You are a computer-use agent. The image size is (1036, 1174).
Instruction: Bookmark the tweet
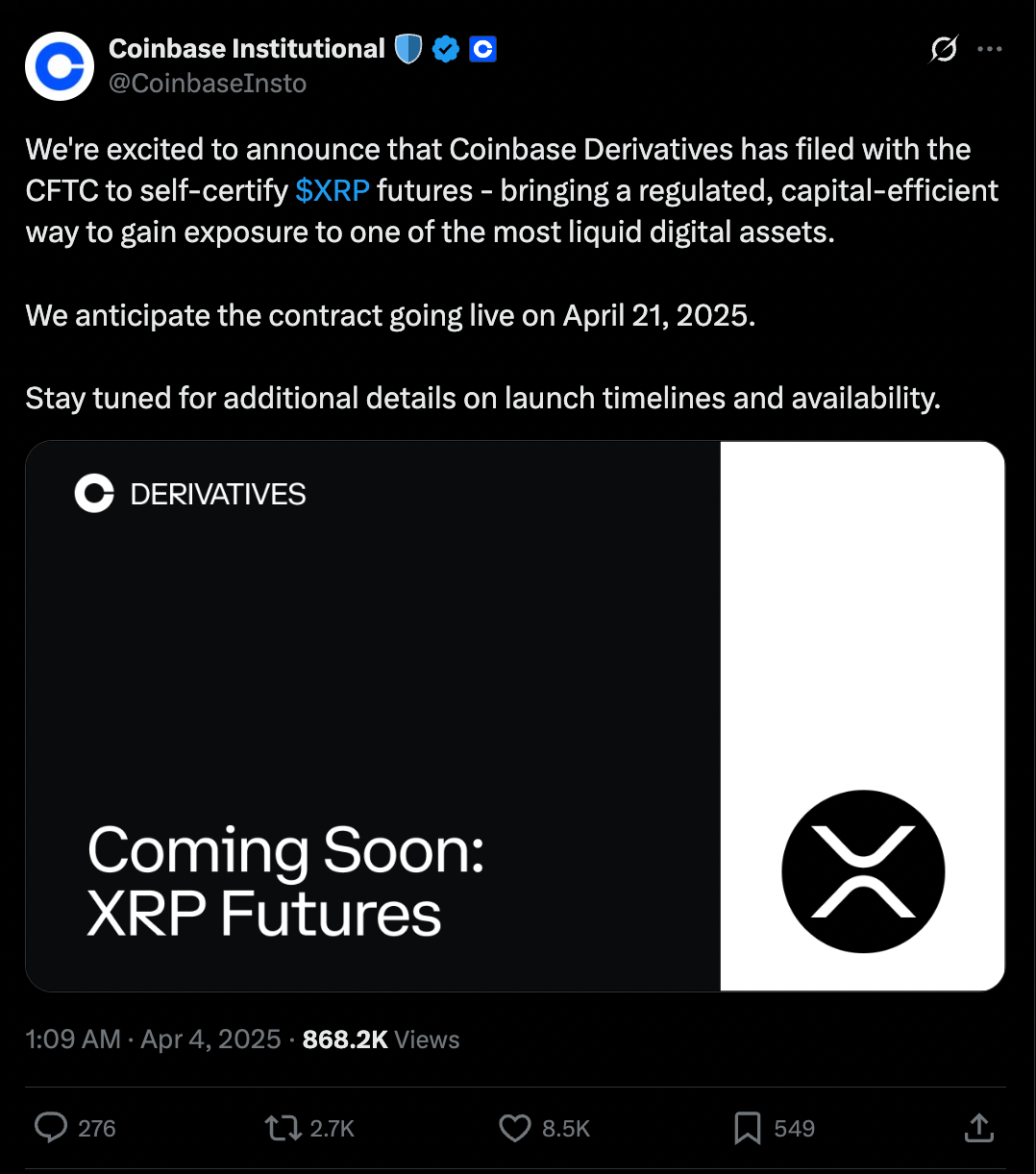[747, 1128]
